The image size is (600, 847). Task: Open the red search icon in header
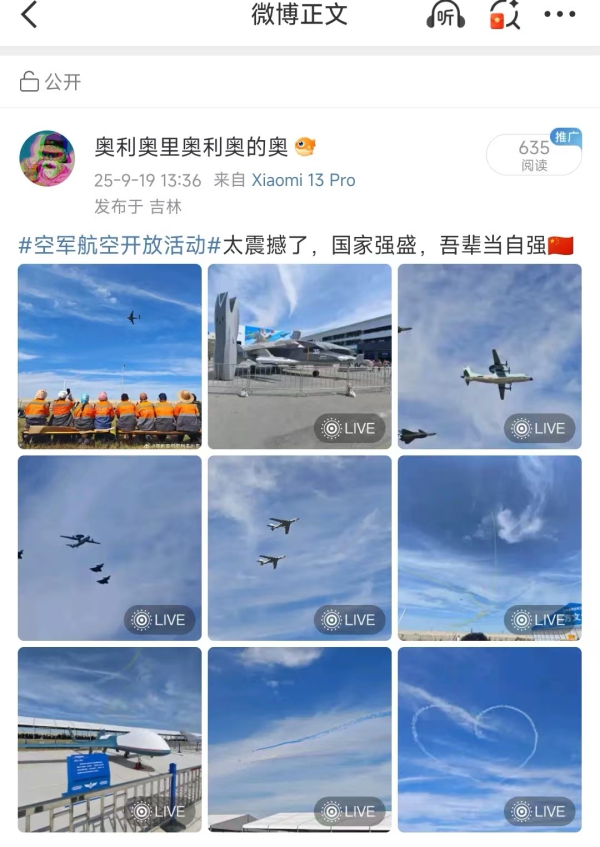(x=504, y=15)
